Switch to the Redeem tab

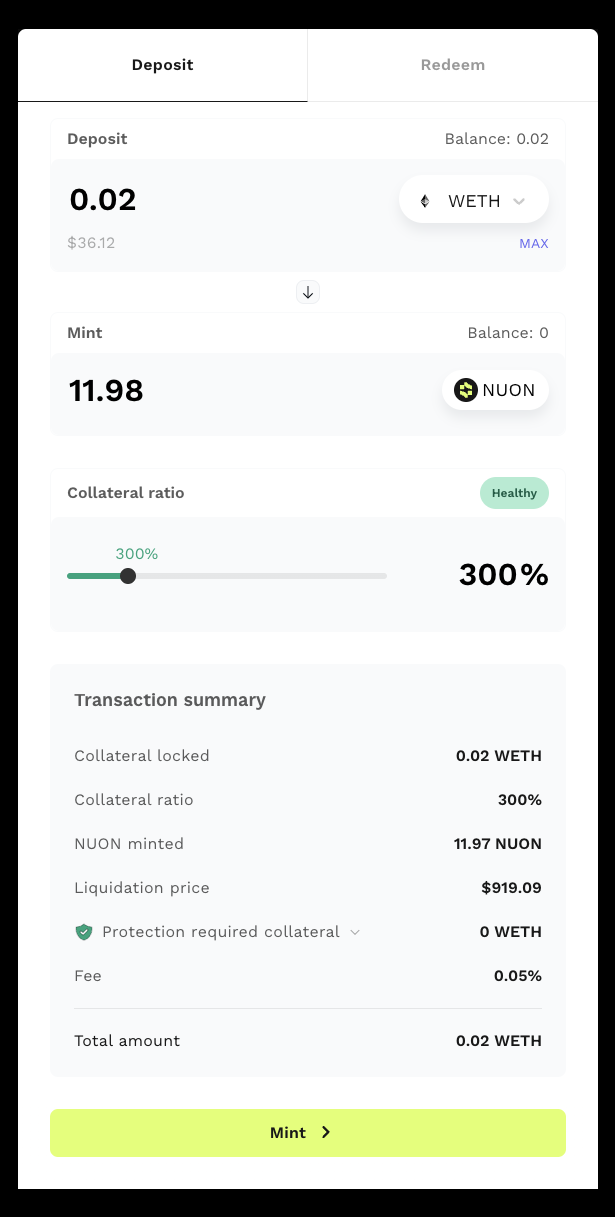click(452, 65)
